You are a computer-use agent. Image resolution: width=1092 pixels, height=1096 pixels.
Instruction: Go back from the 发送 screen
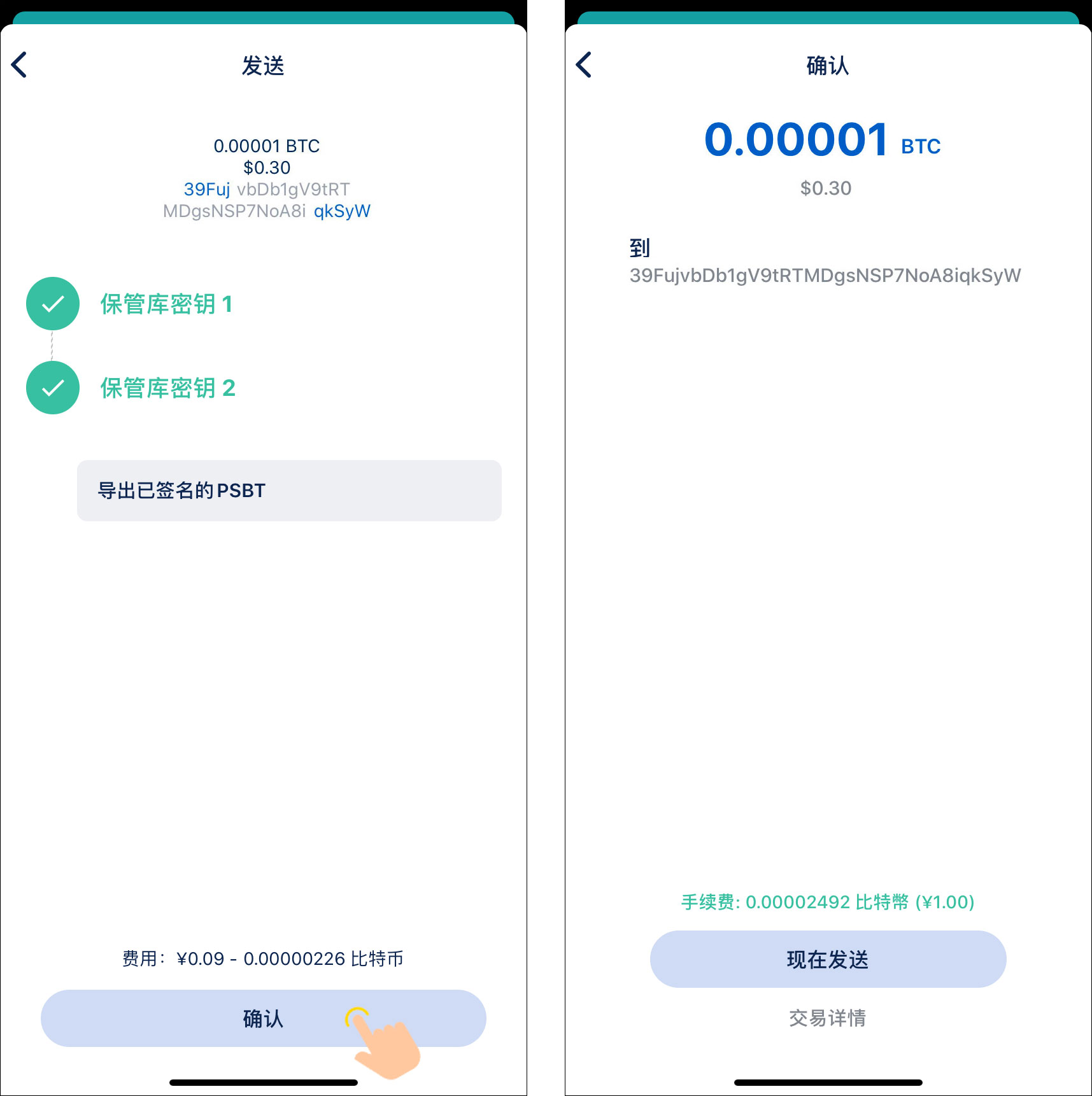tap(20, 65)
